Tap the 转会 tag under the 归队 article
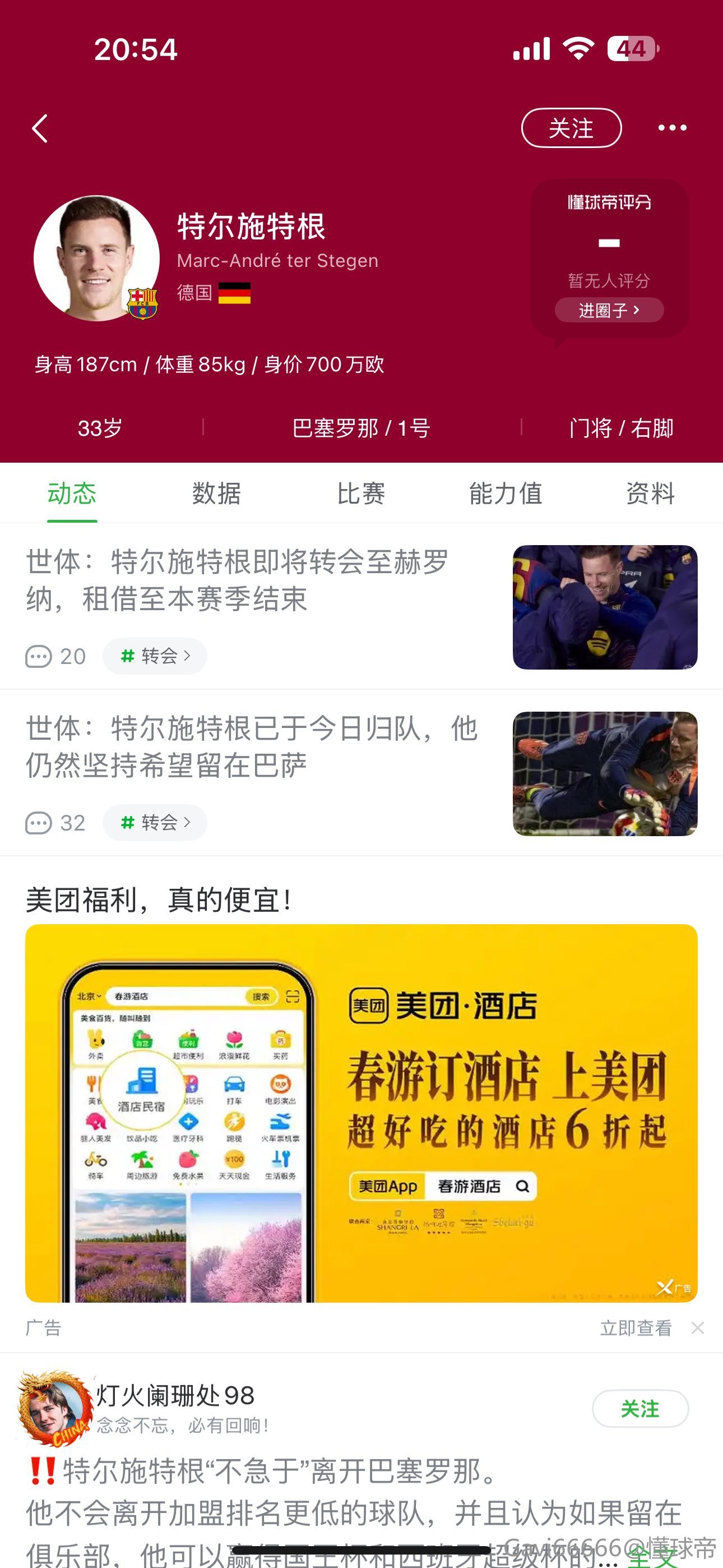723x1568 pixels. (155, 822)
